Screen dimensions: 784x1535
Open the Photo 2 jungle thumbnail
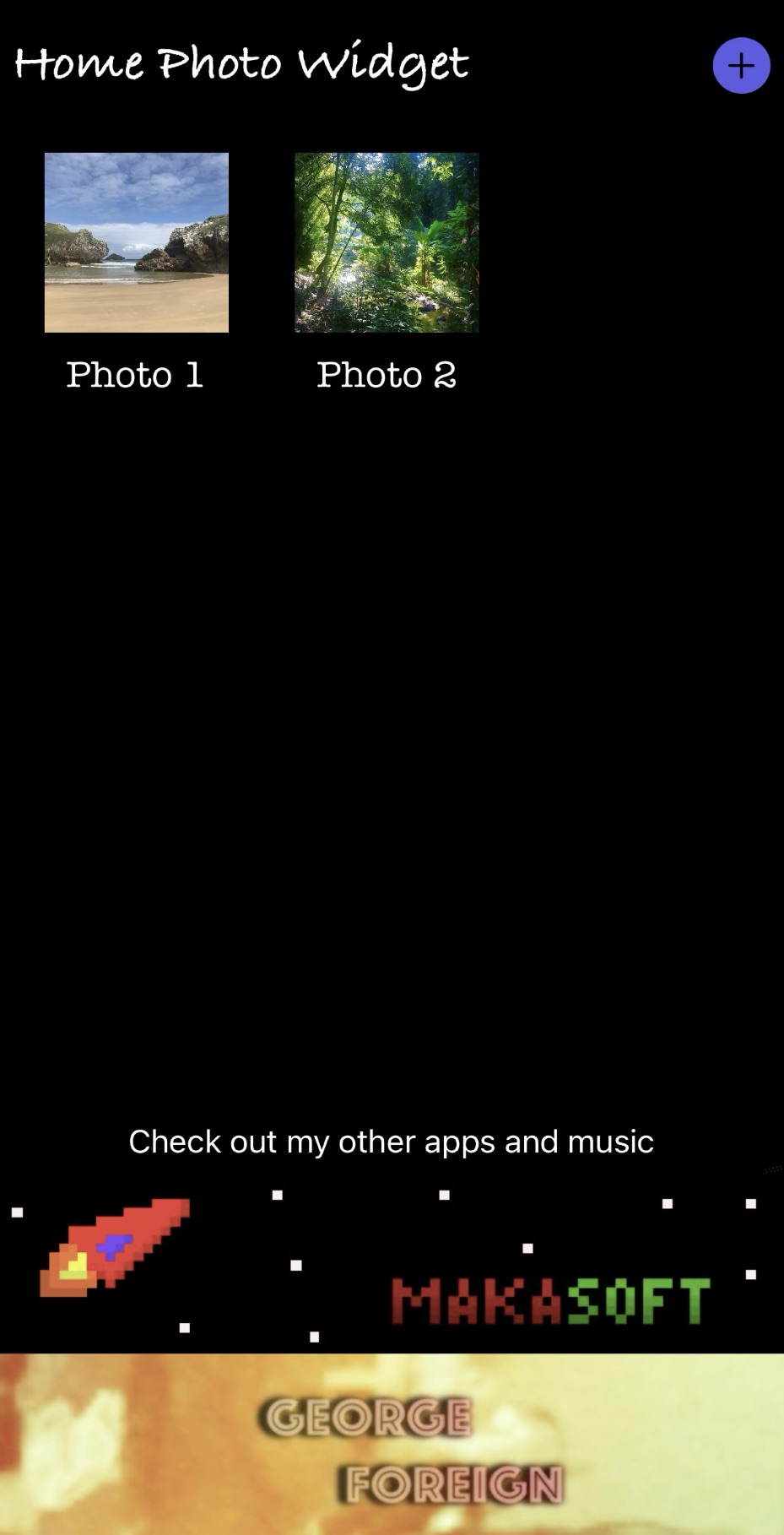click(x=387, y=242)
